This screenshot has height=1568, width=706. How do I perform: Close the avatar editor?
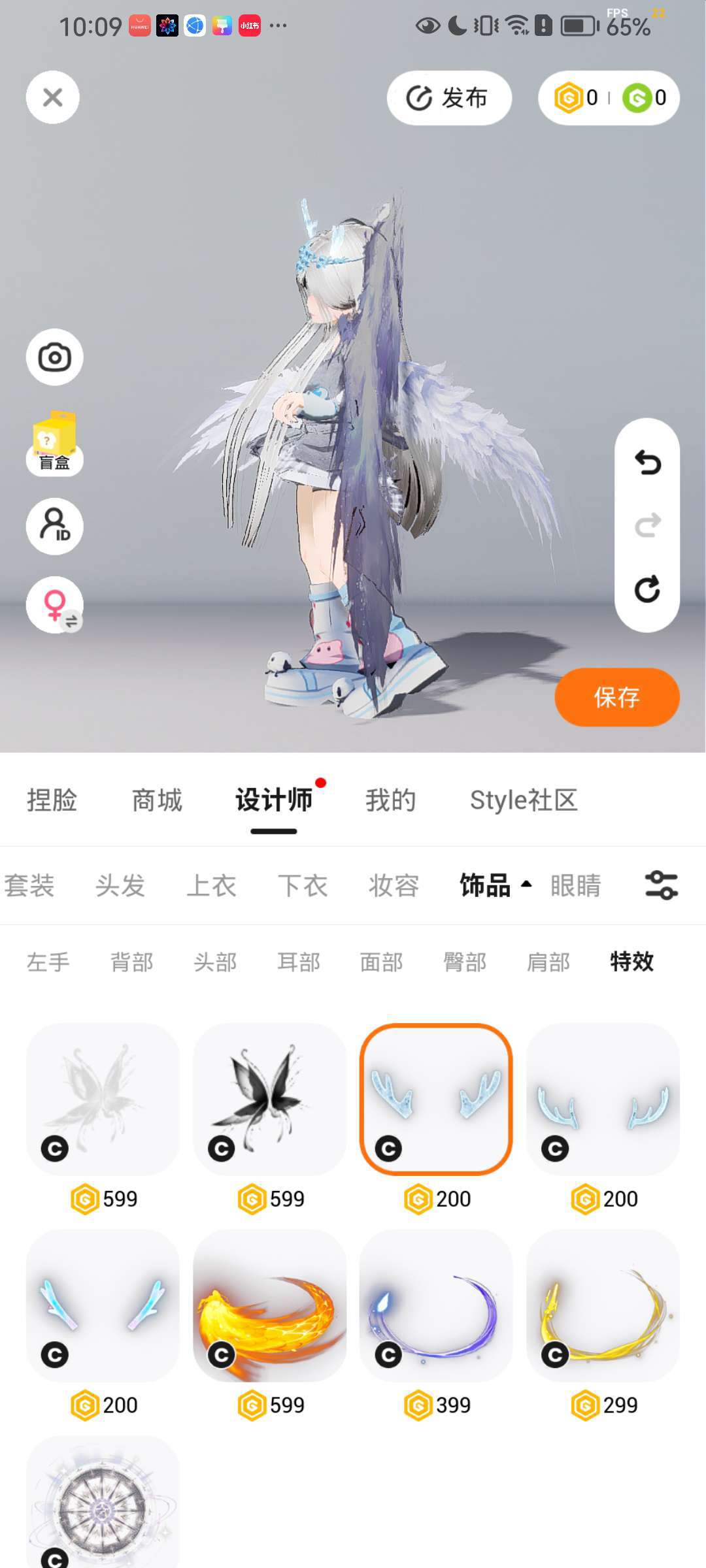(52, 97)
